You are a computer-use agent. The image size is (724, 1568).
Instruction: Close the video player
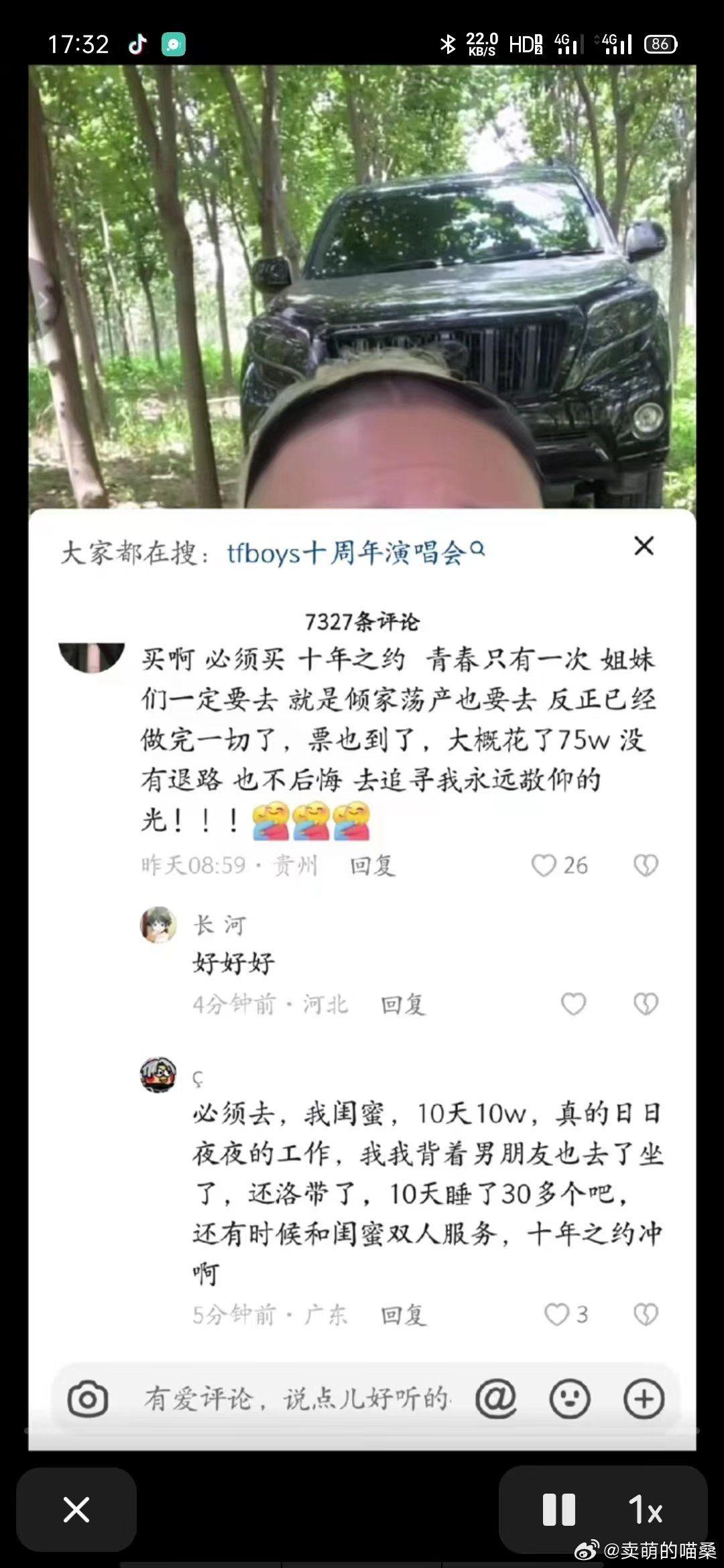(x=76, y=1509)
